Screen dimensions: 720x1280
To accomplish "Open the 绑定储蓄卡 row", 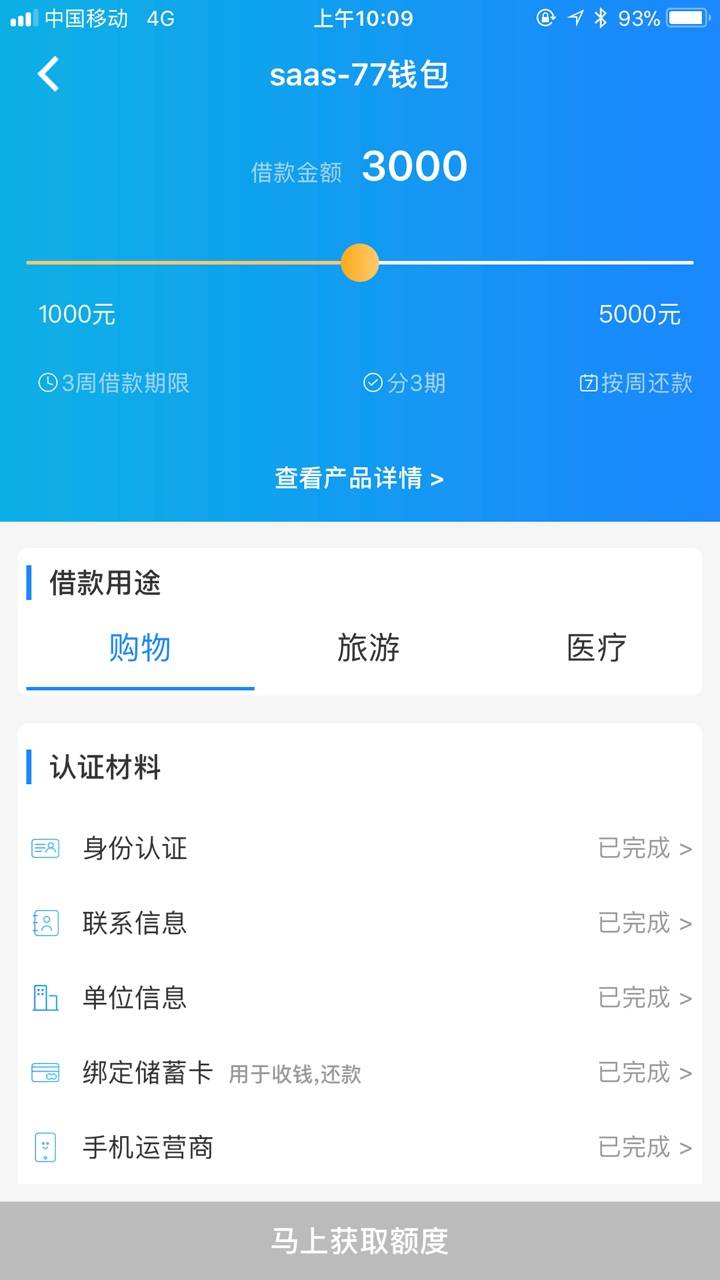I will pyautogui.click(x=360, y=1073).
